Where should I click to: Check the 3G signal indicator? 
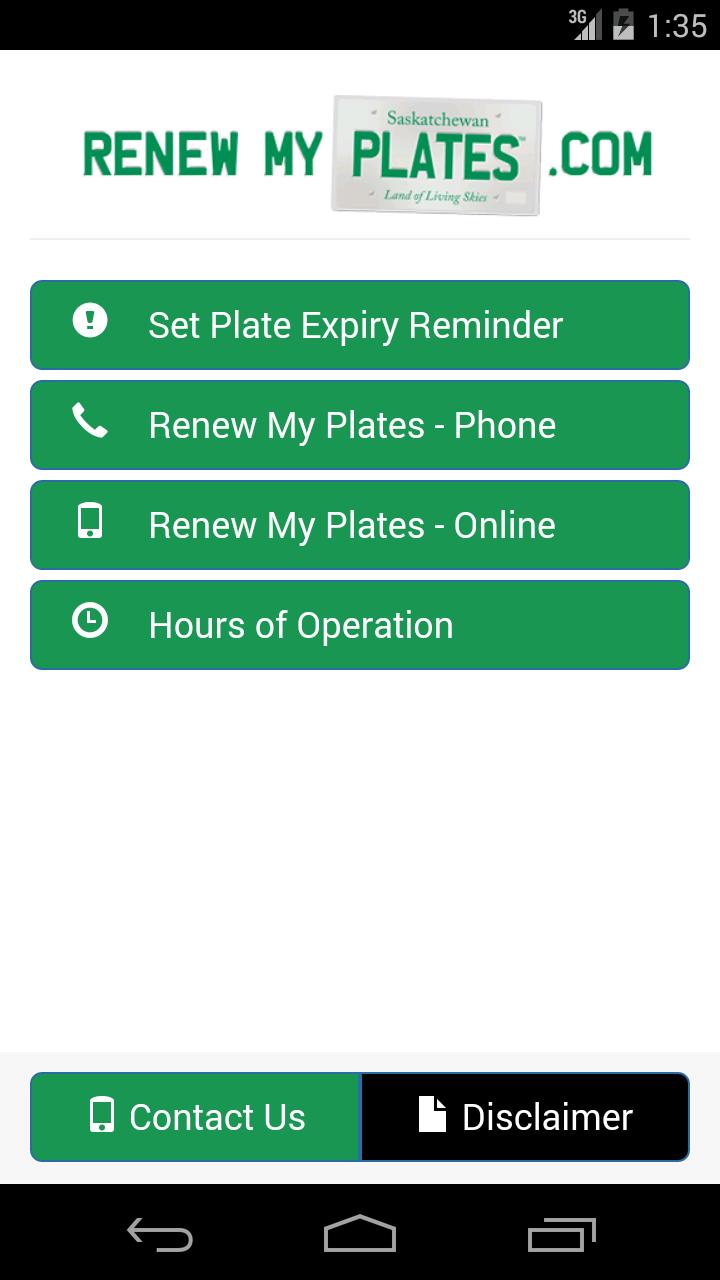[585, 25]
